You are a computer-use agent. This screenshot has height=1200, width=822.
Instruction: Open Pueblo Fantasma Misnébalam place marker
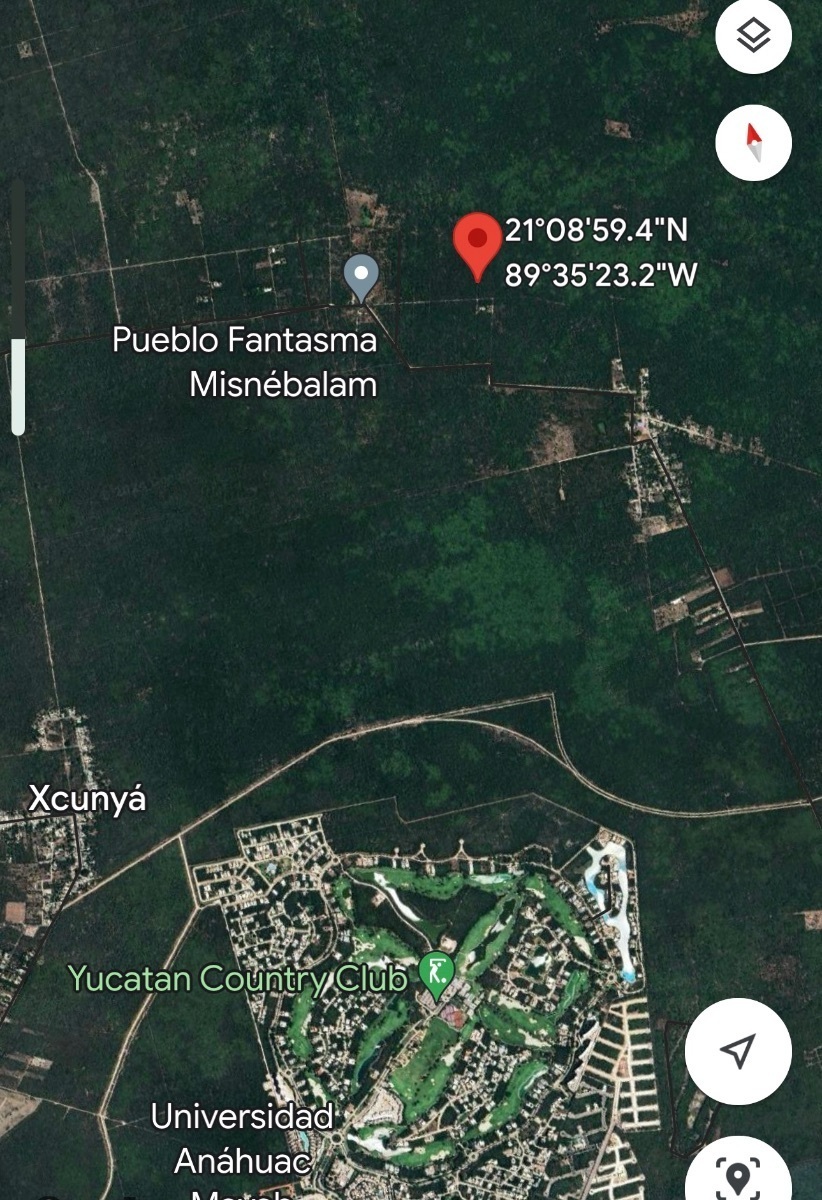tap(361, 276)
